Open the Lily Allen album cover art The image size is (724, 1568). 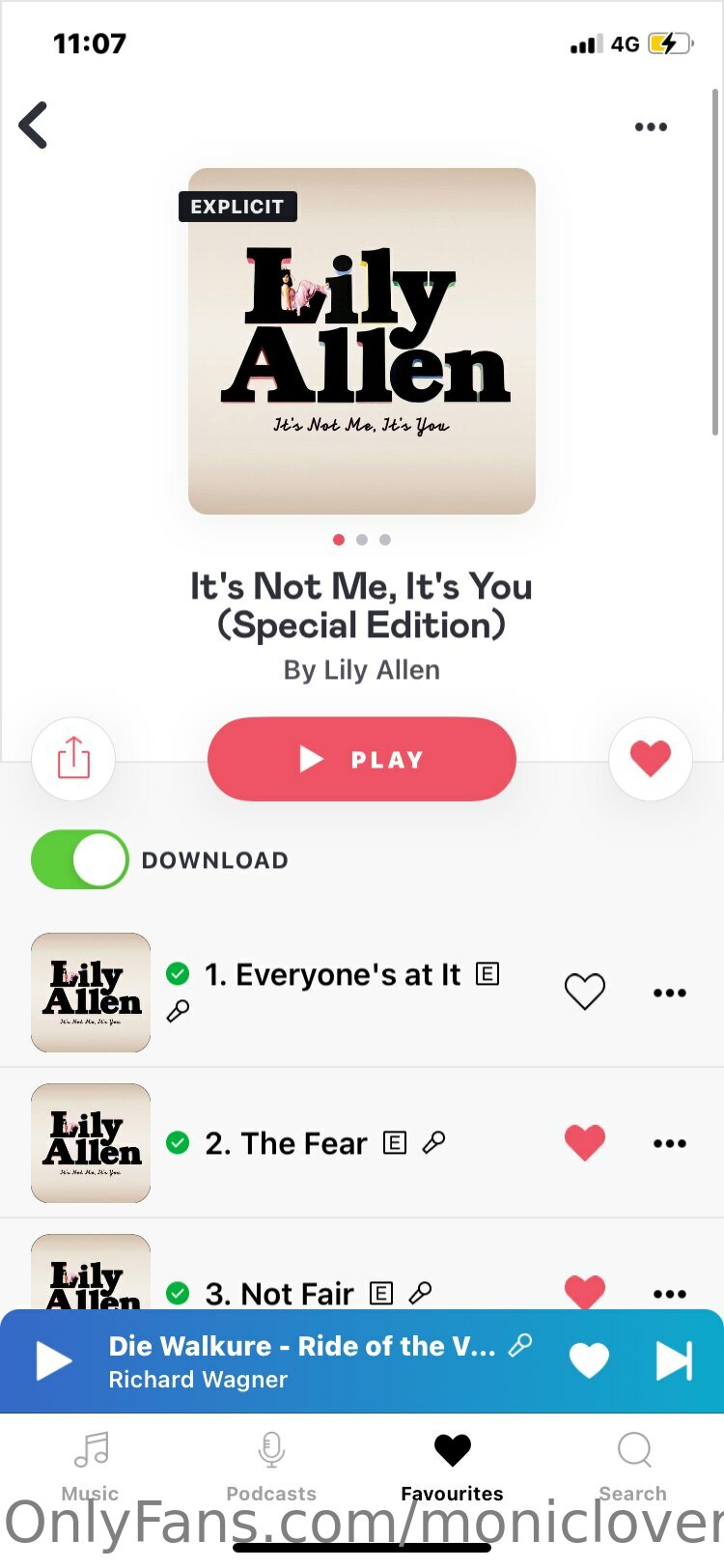[x=362, y=341]
